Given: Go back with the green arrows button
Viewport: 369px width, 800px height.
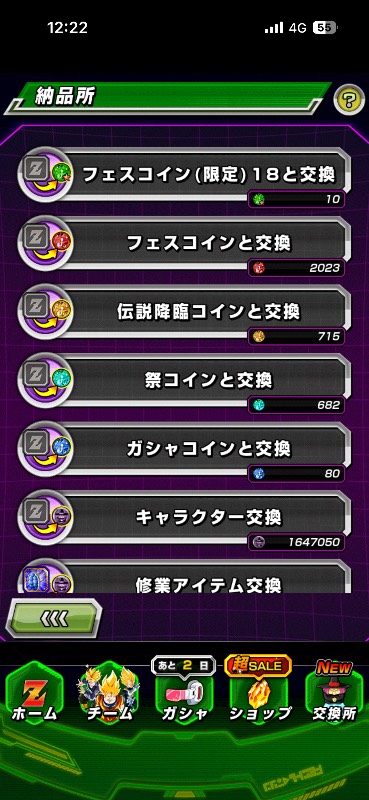Looking at the screenshot, I should tap(54, 618).
